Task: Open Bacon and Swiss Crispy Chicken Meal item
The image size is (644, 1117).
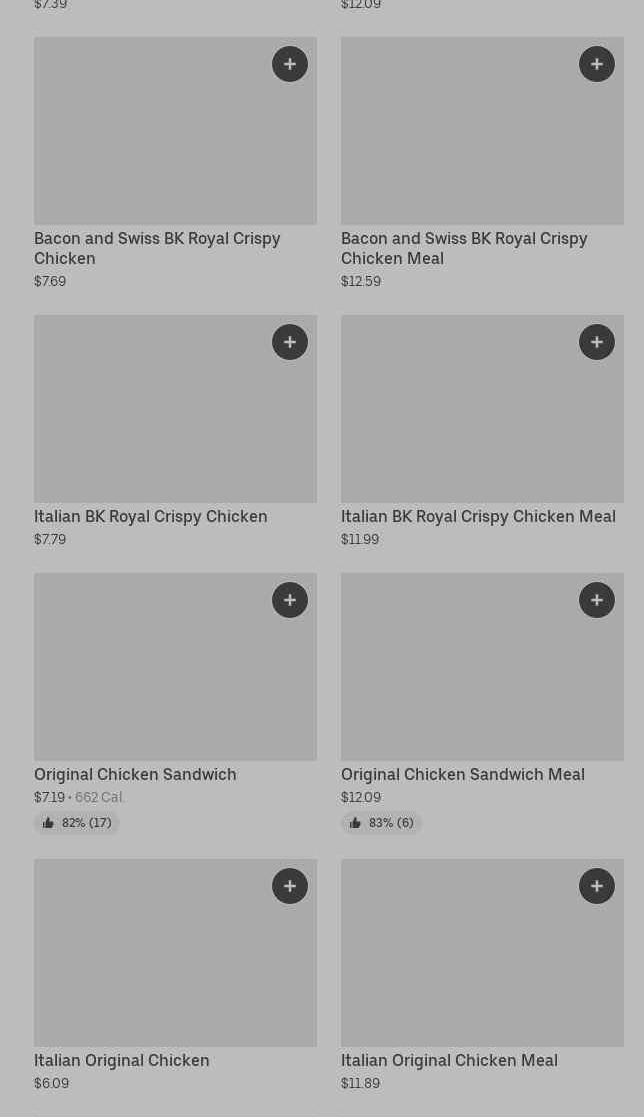Action: click(464, 248)
